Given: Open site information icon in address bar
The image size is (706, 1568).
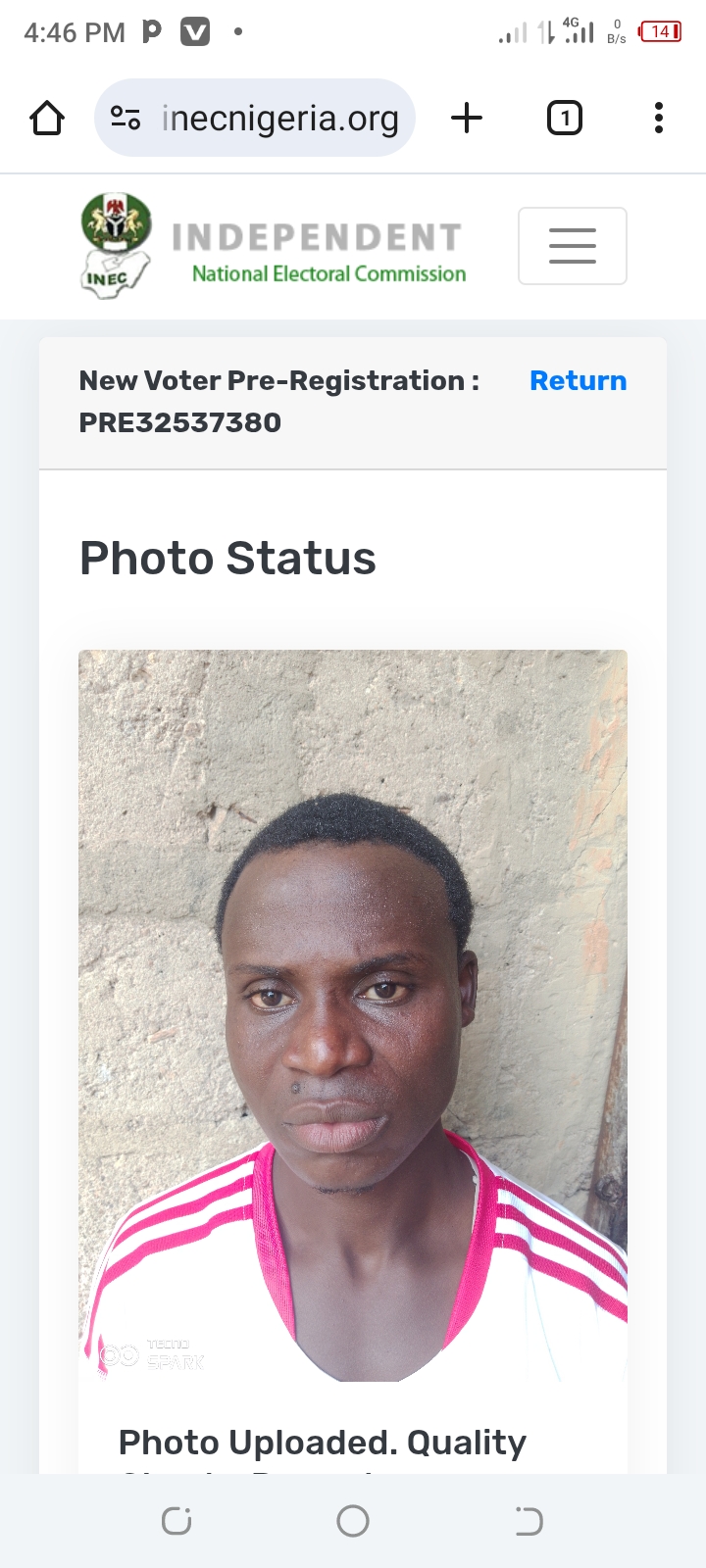Looking at the screenshot, I should 126,119.
